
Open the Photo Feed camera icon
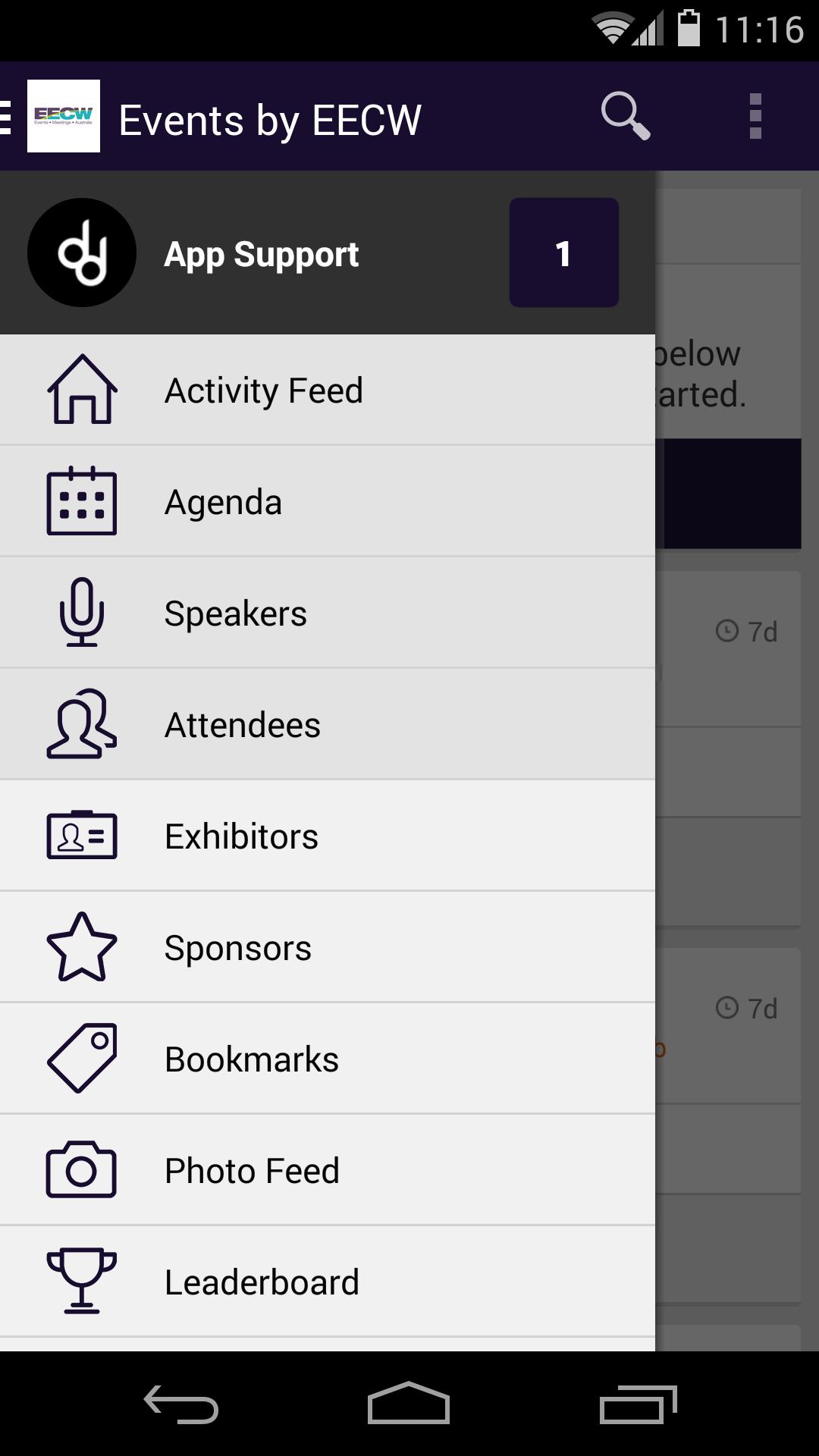(x=82, y=1169)
